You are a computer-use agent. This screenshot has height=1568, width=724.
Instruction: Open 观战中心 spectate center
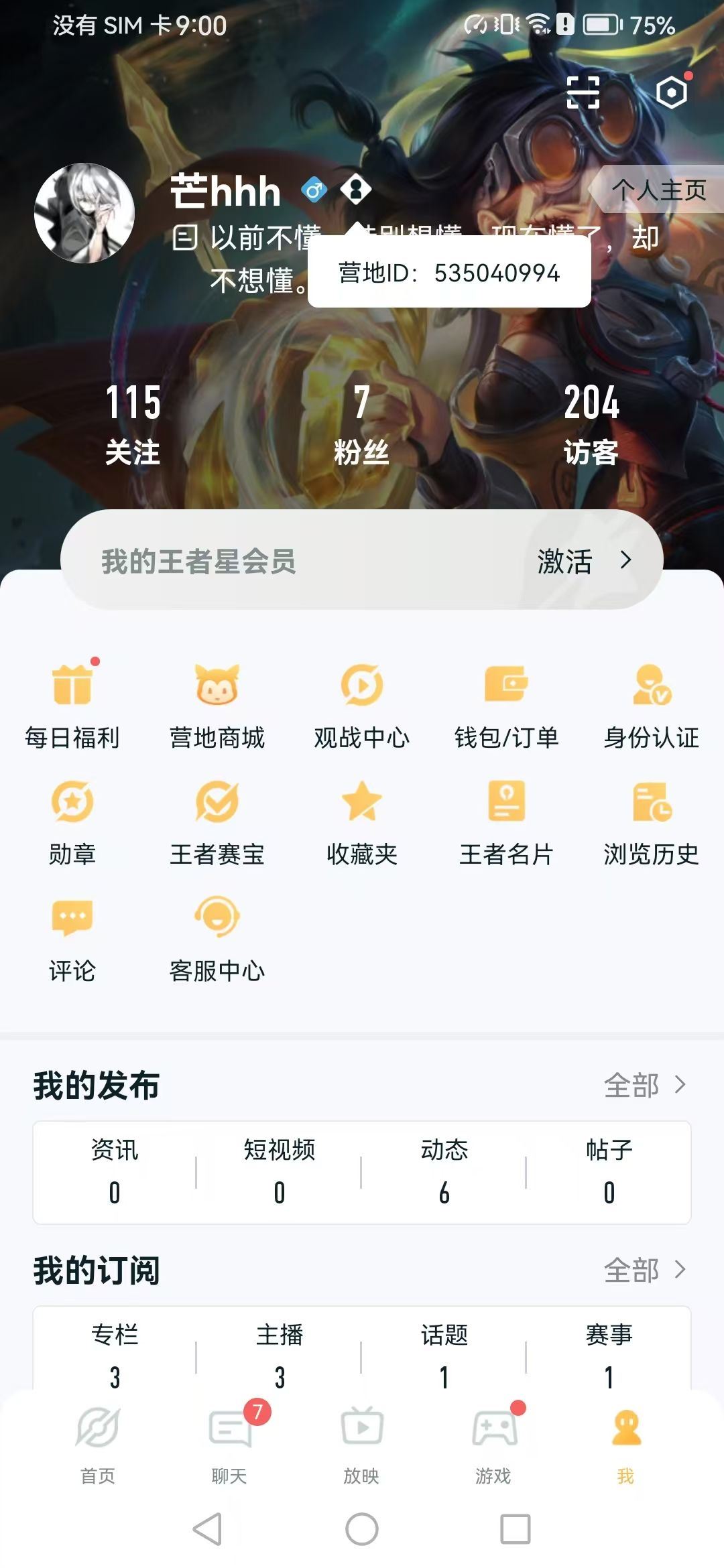(361, 705)
